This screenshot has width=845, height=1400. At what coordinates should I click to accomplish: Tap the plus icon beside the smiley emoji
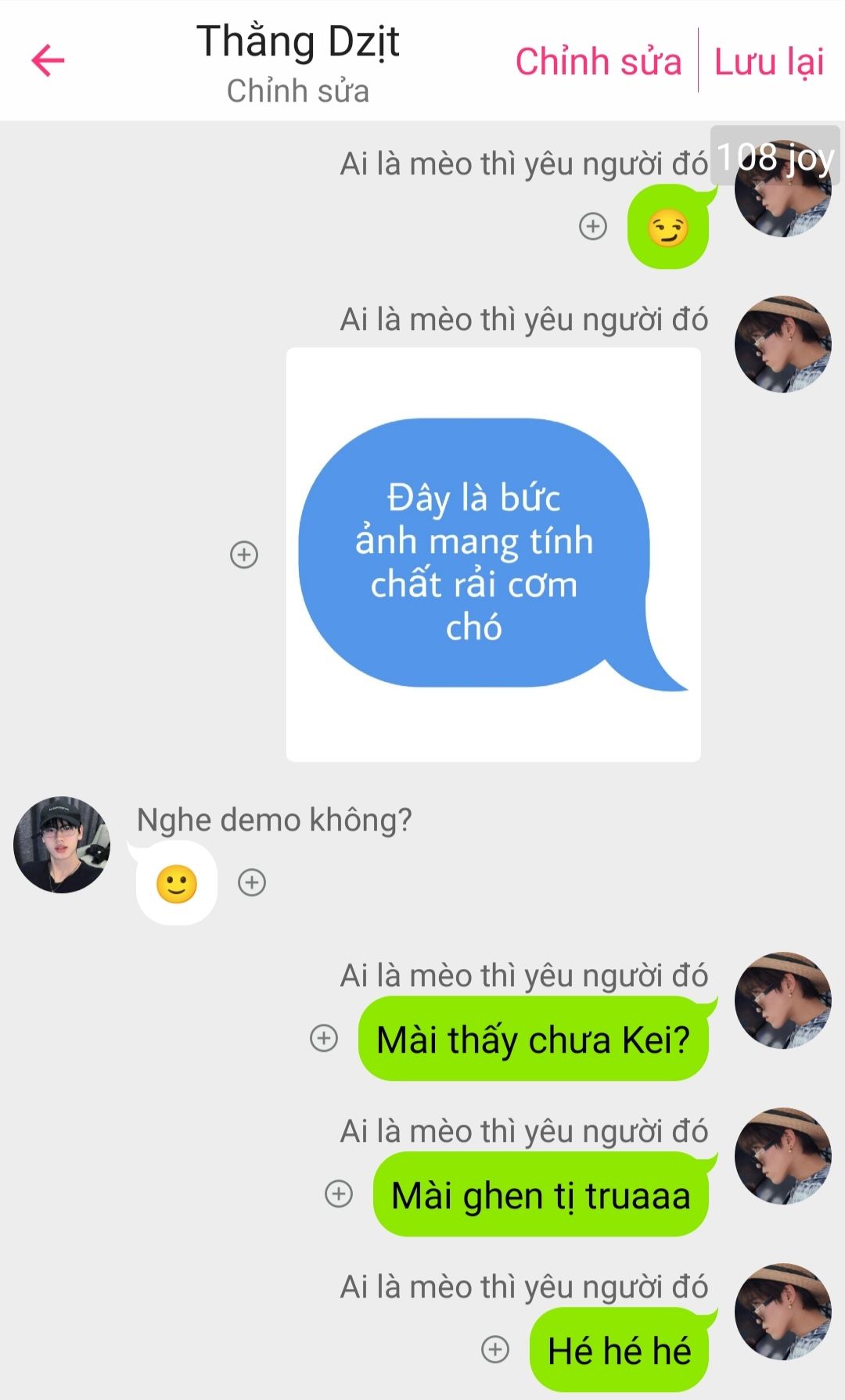[x=252, y=882]
